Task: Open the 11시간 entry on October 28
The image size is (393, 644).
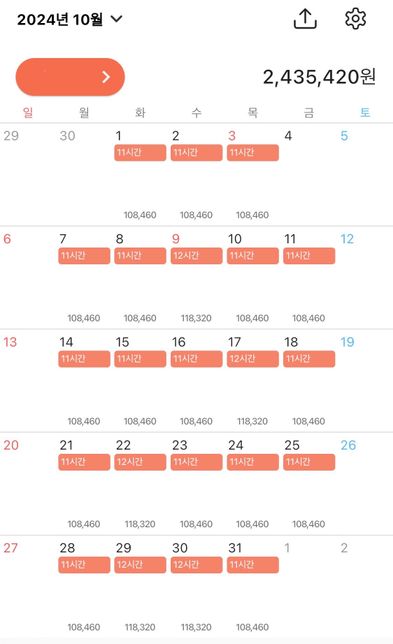Action: pos(84,565)
